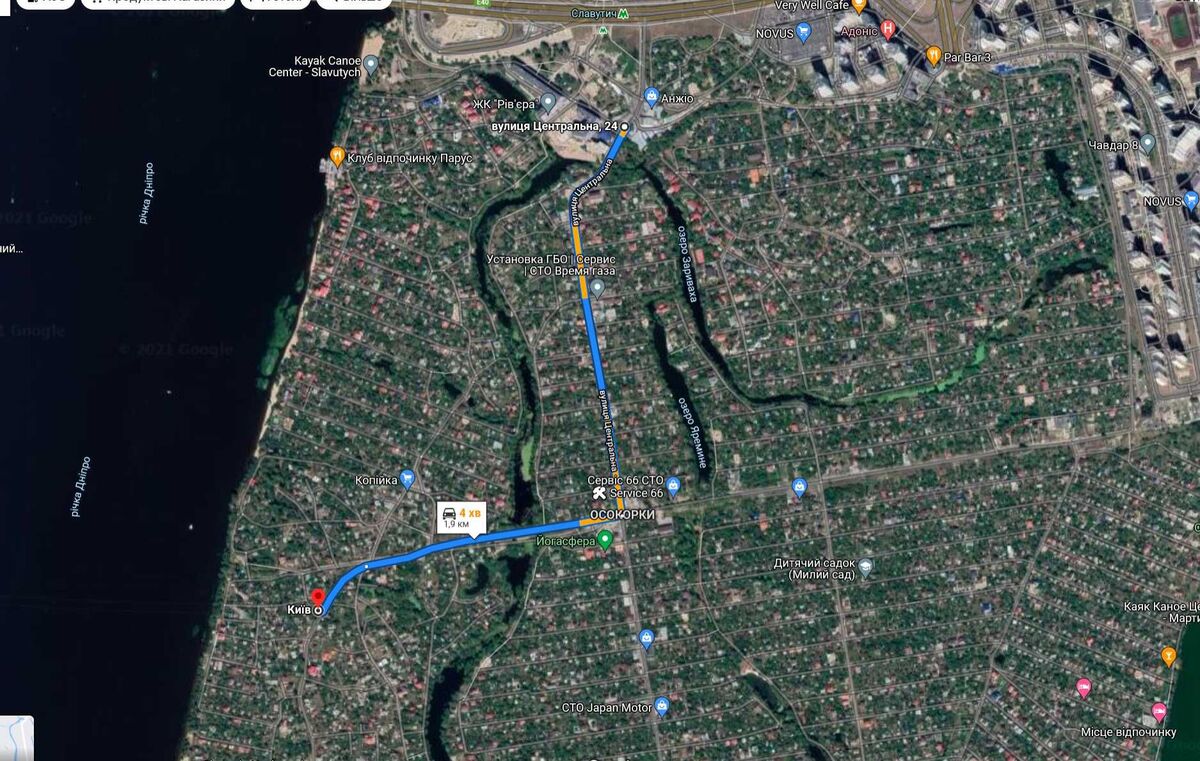Select the вулиця Центральна, 24 starting point
Viewport: 1200px width, 761px height.
tap(624, 127)
